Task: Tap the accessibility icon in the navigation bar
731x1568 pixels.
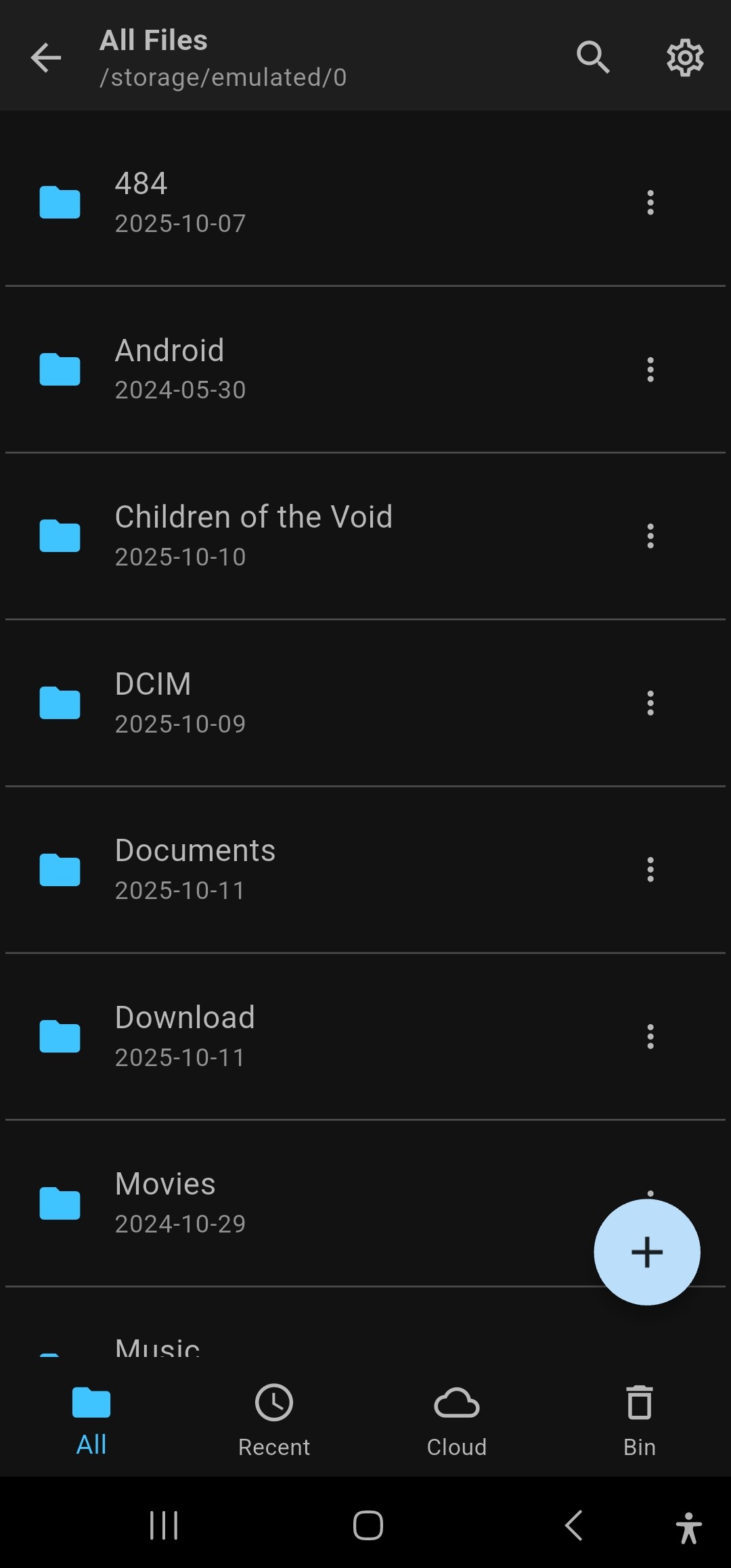Action: click(x=688, y=1525)
